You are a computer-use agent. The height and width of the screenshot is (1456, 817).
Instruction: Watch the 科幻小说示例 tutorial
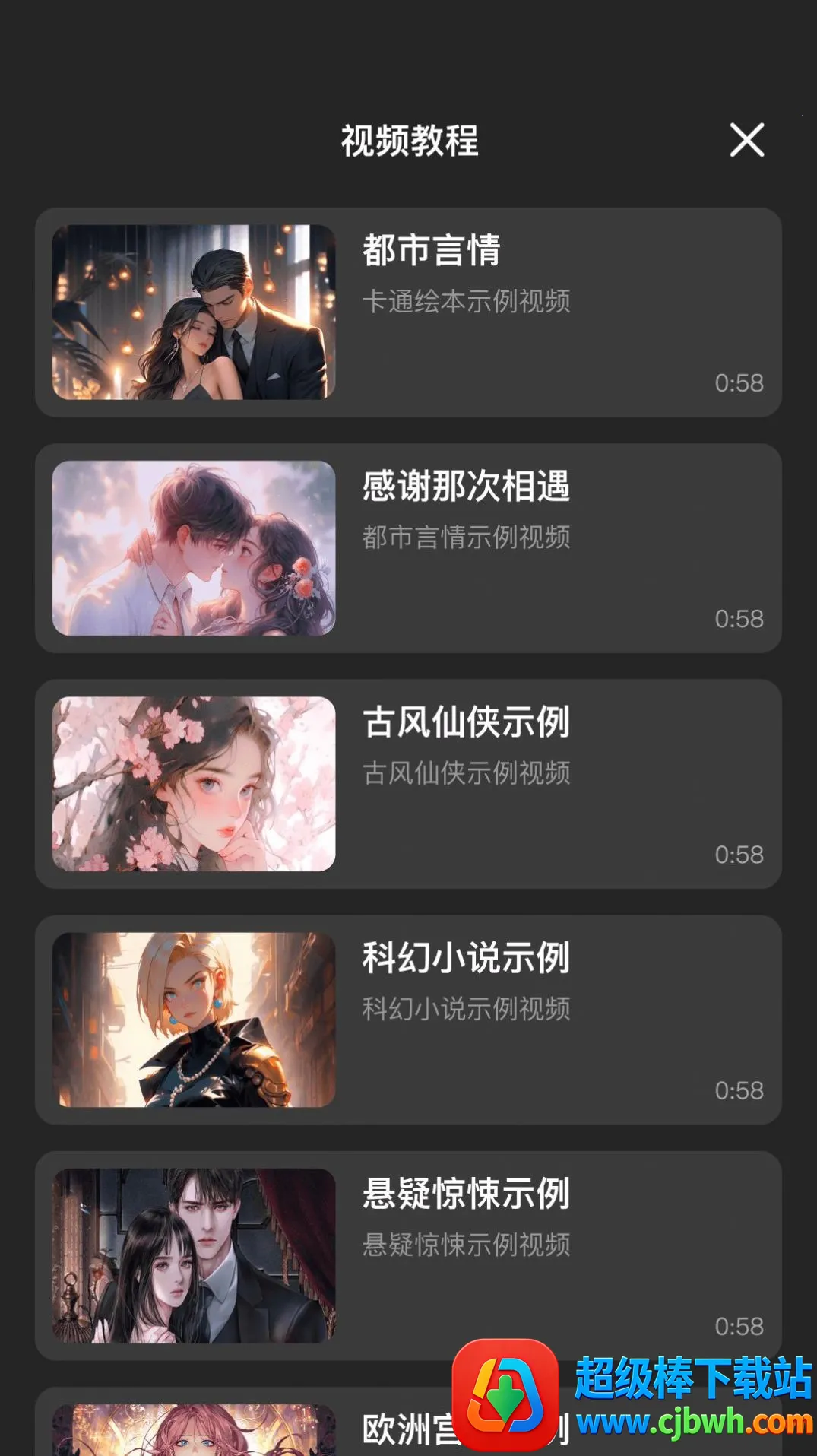(408, 1020)
